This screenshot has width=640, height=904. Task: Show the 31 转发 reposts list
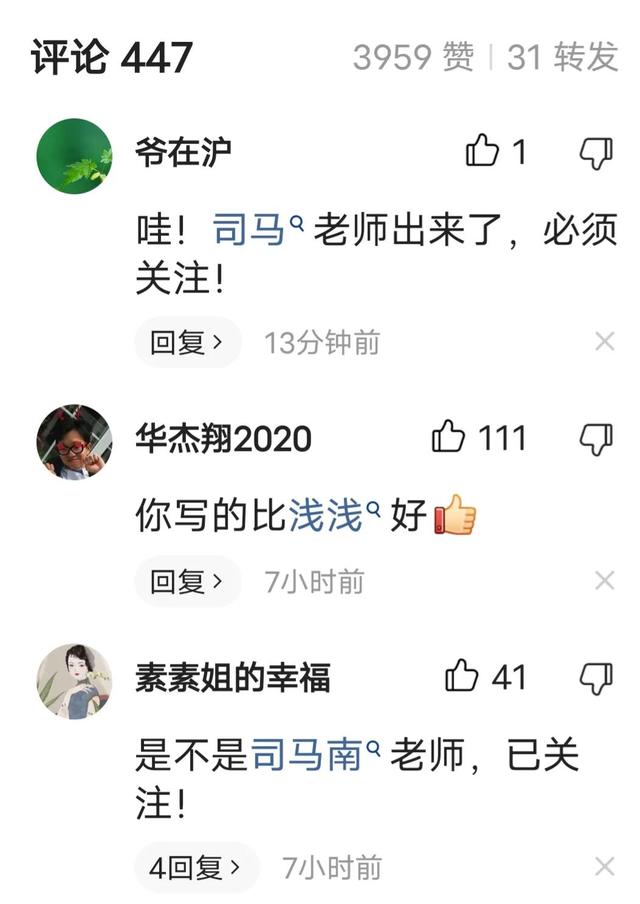(562, 57)
